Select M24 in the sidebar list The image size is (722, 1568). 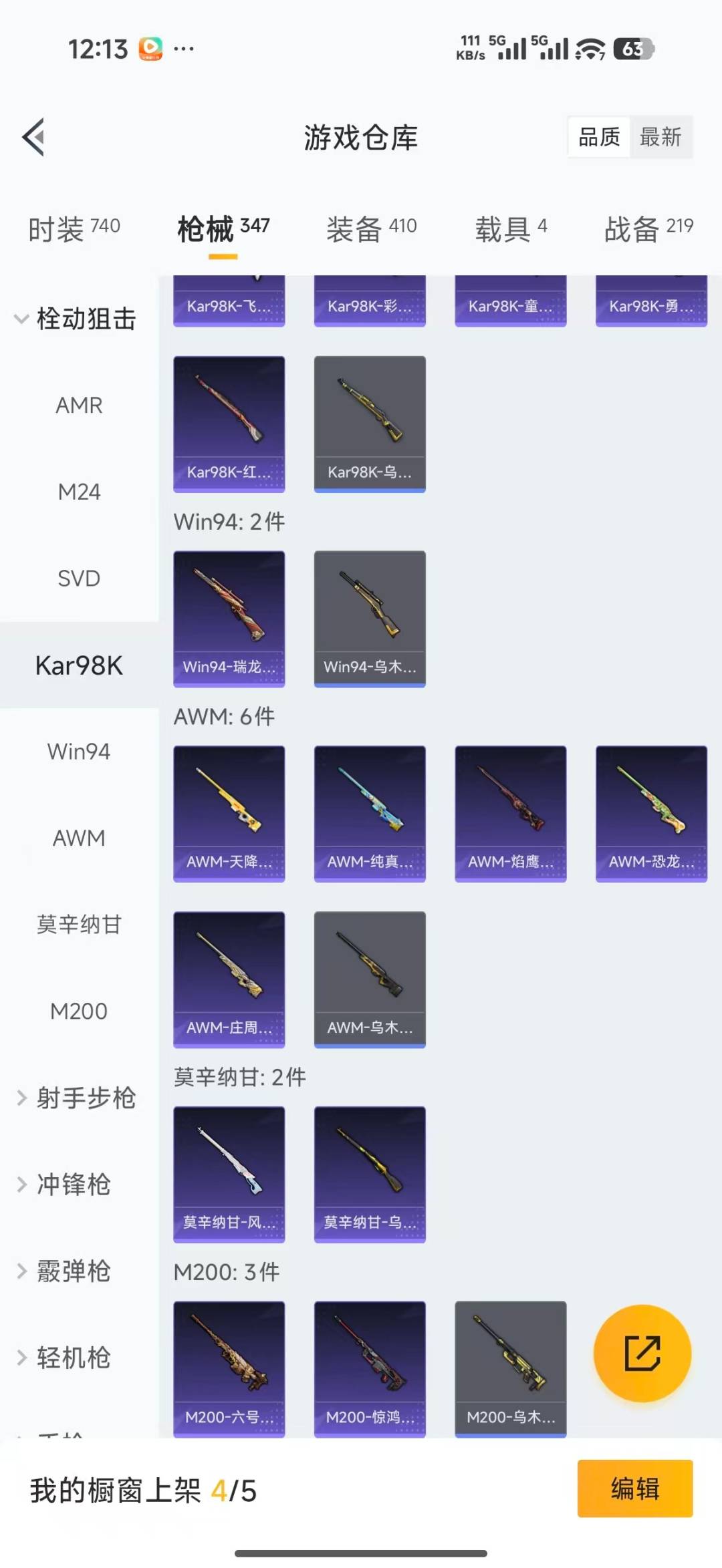pyautogui.click(x=78, y=492)
